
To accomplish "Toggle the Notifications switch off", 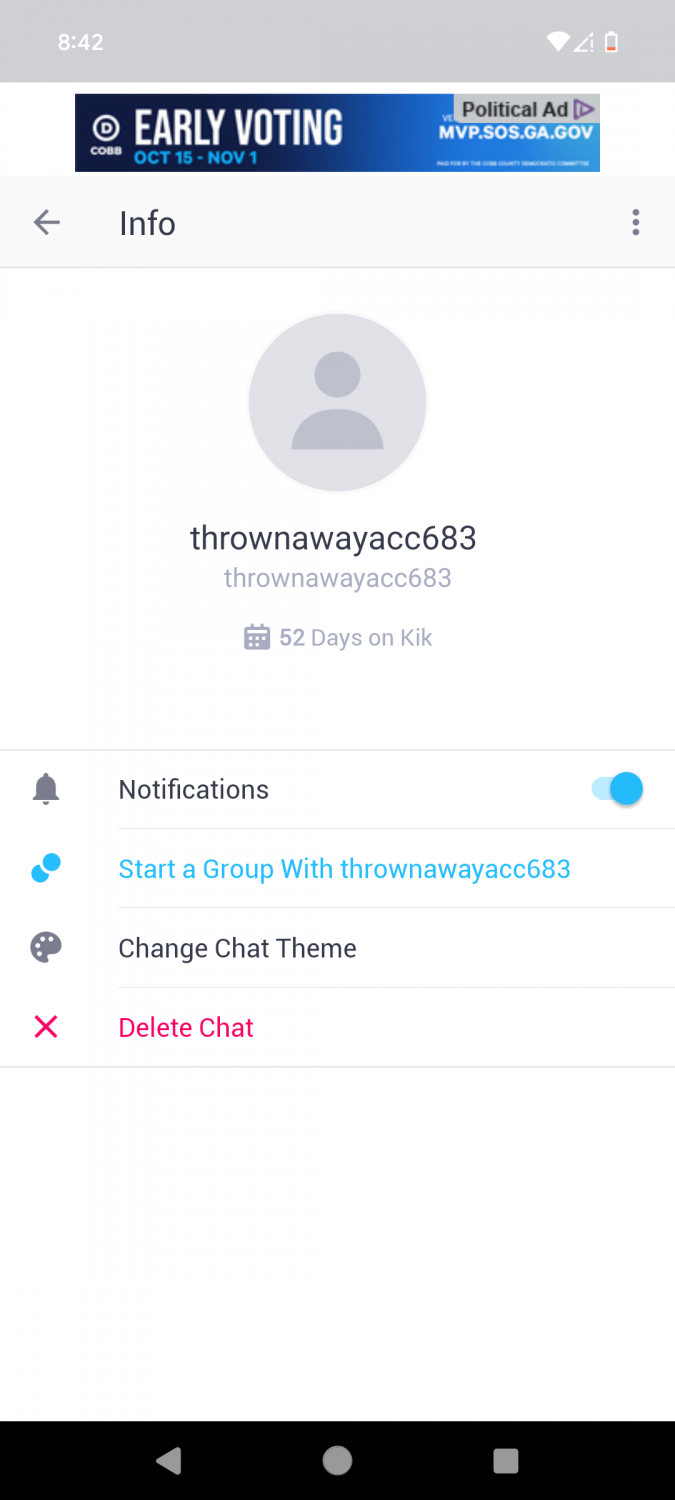I will click(617, 789).
